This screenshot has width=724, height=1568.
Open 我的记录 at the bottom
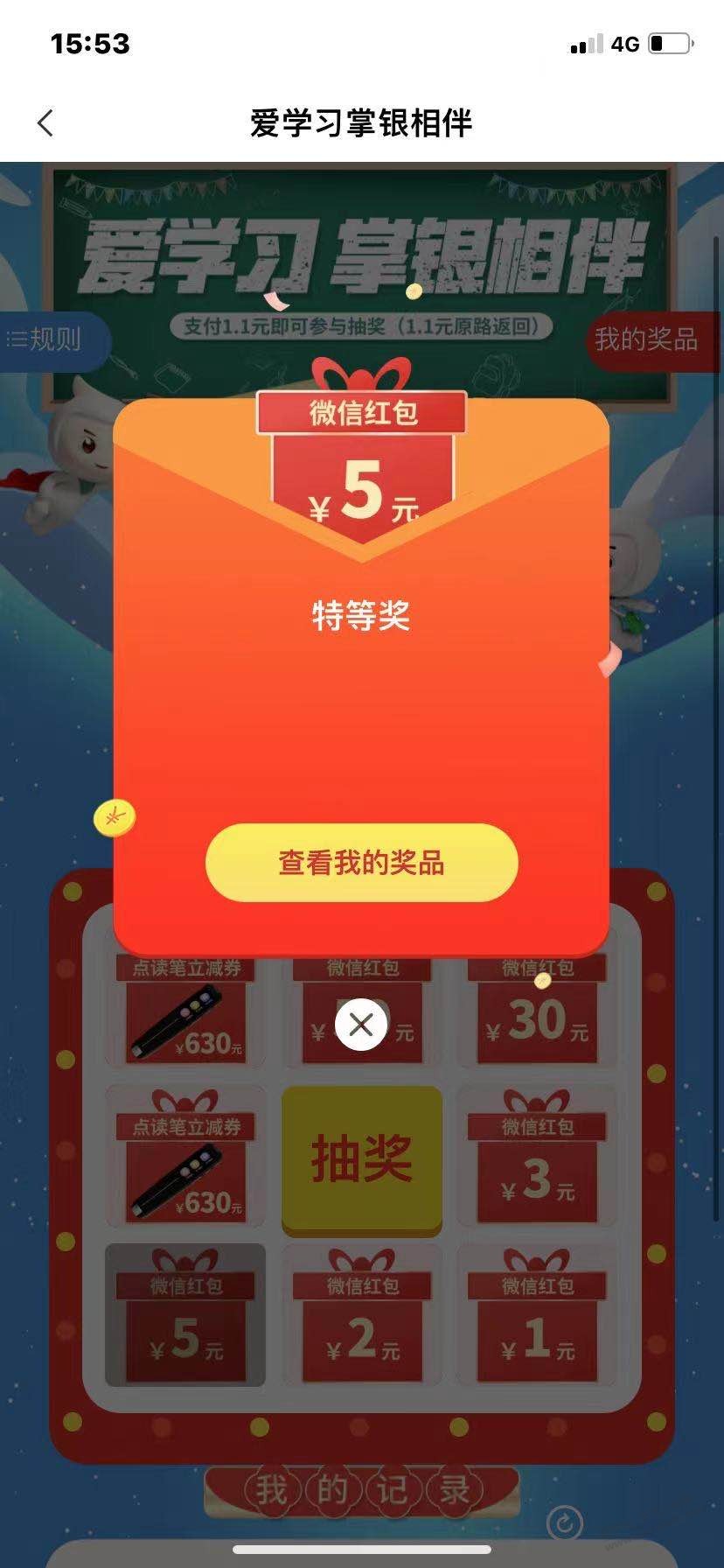(361, 1490)
